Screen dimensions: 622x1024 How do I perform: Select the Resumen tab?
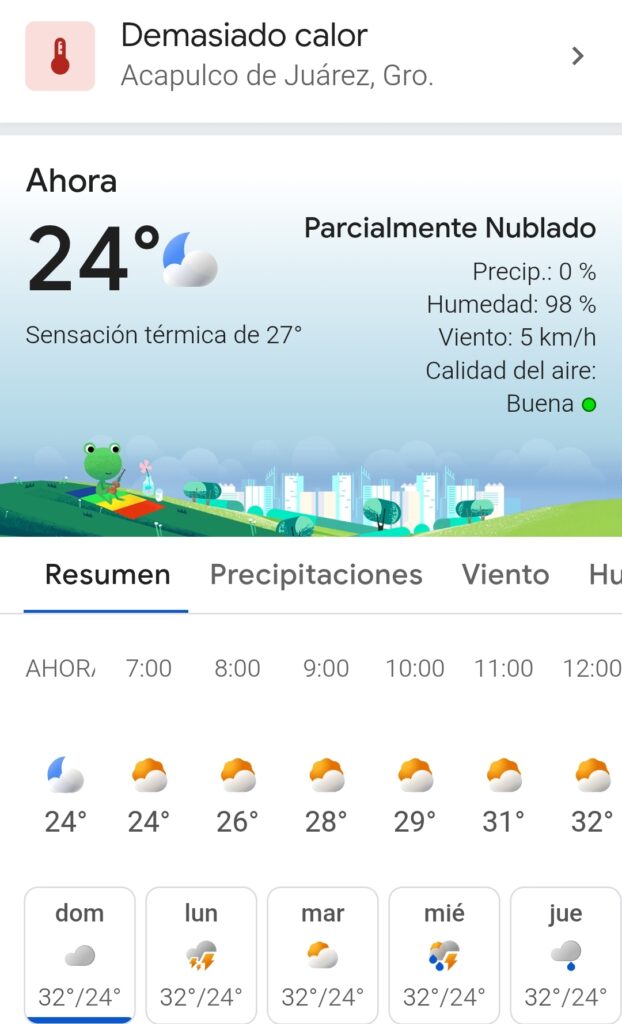point(107,575)
